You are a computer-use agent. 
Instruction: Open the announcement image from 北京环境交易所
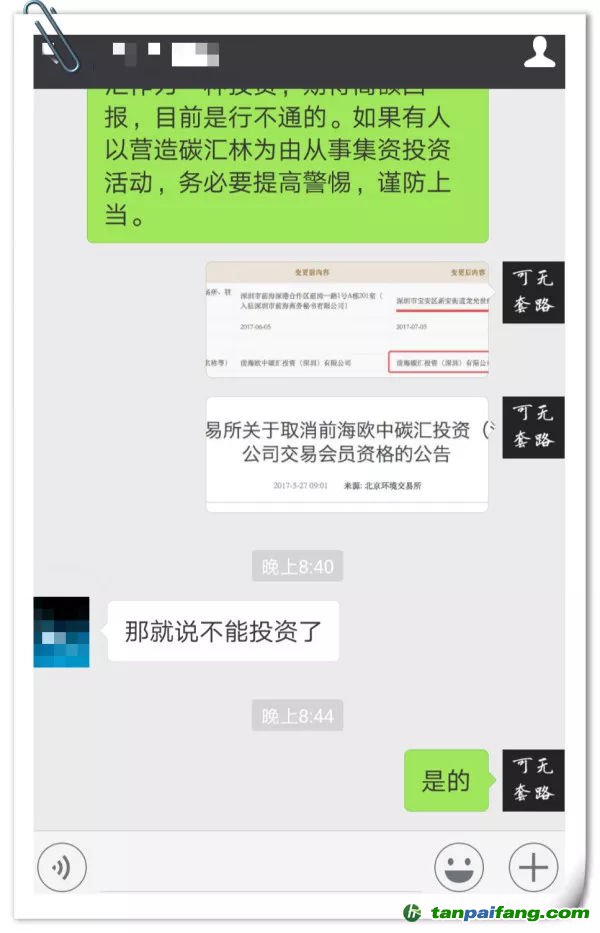[347, 454]
